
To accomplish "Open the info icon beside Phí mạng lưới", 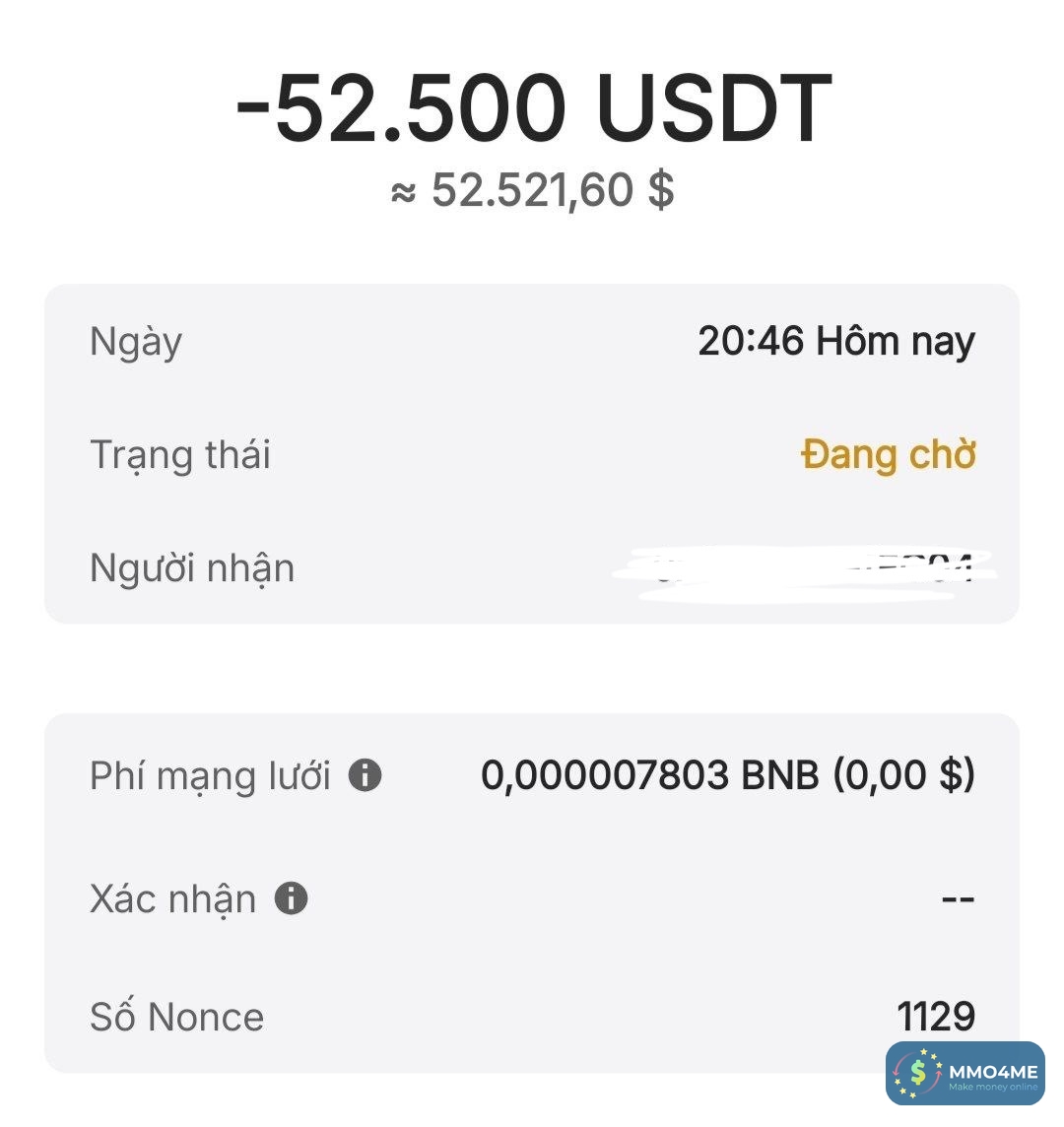I will click(365, 775).
